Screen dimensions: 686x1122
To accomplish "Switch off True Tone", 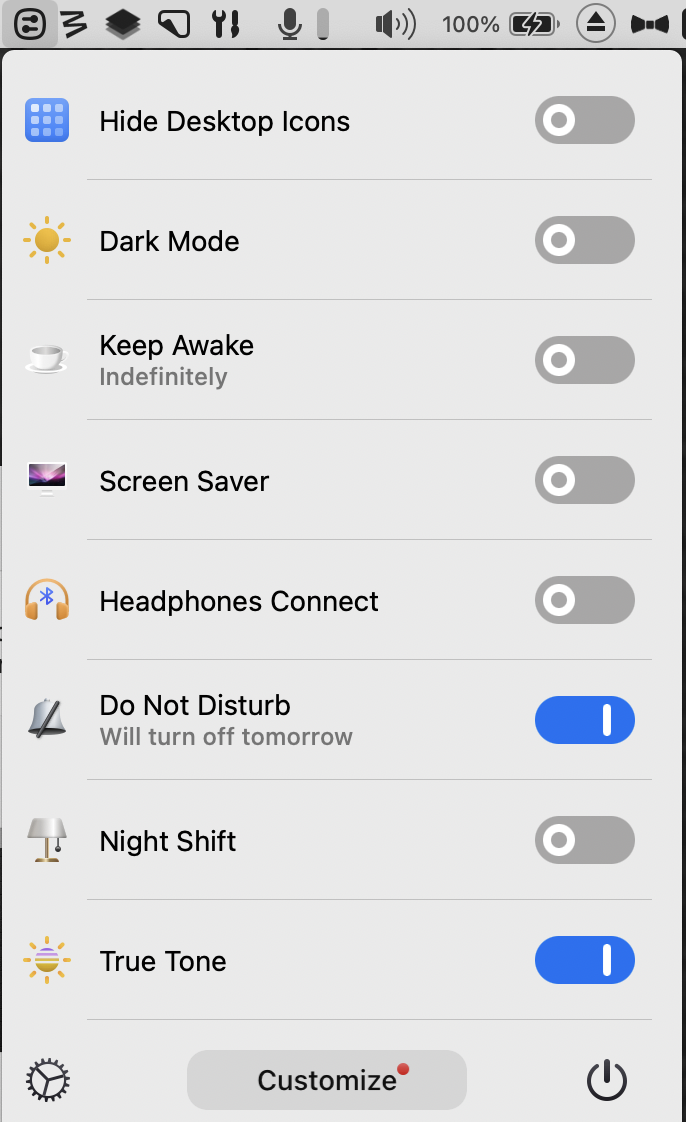I will (x=585, y=961).
